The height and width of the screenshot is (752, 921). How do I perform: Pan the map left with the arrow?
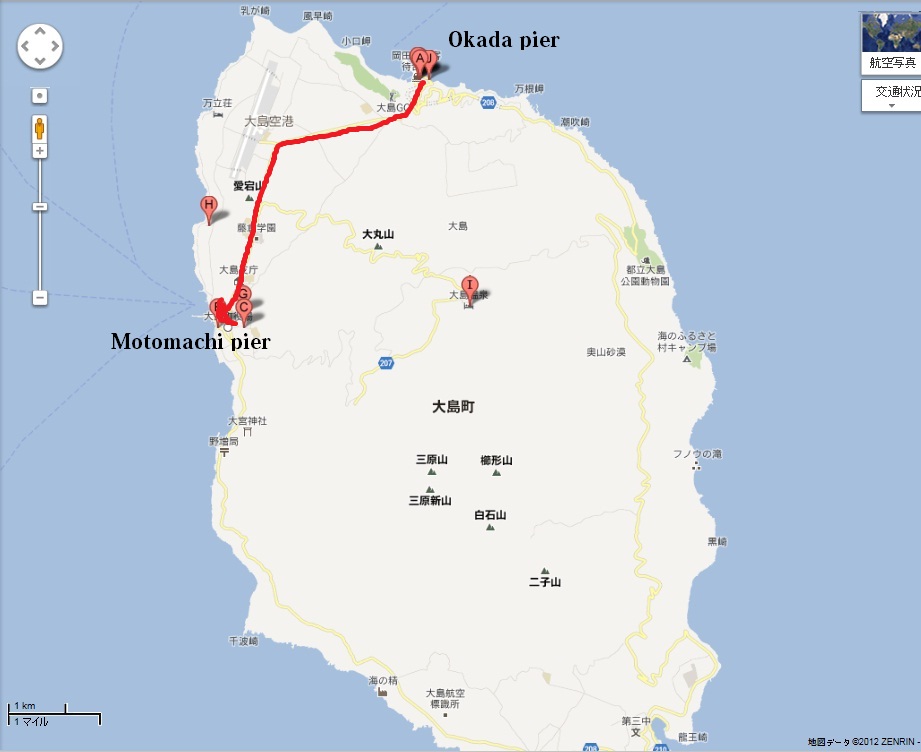(26, 45)
